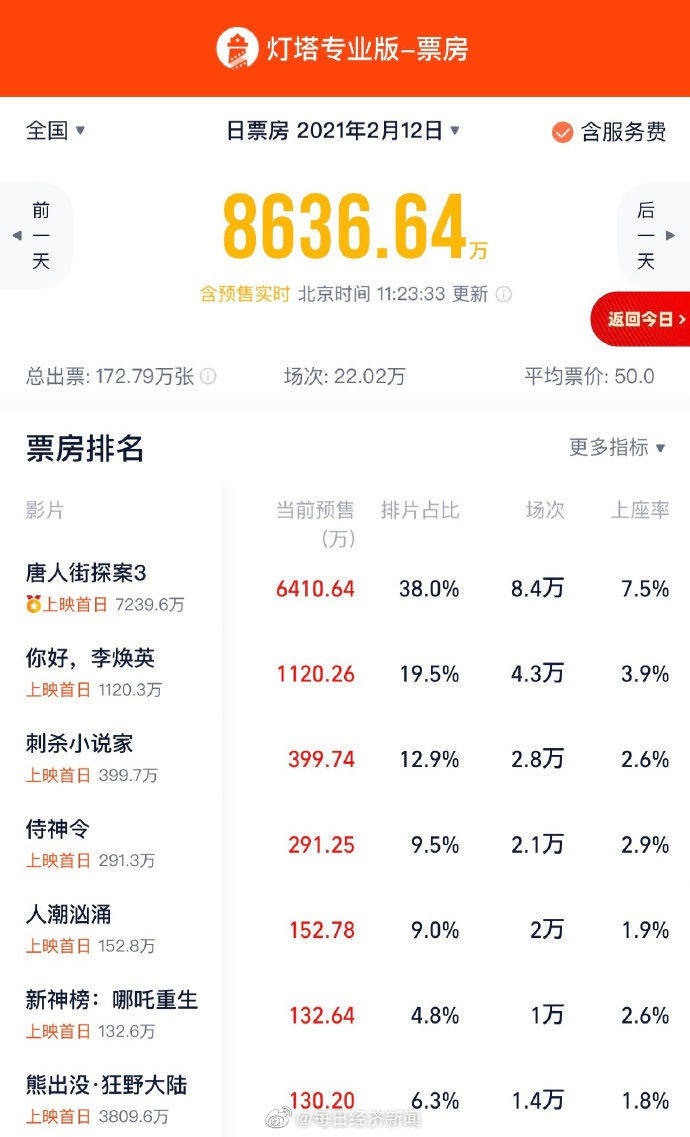Go to 后一天 box office
Image resolution: width=690 pixels, height=1137 pixels.
coord(653,236)
